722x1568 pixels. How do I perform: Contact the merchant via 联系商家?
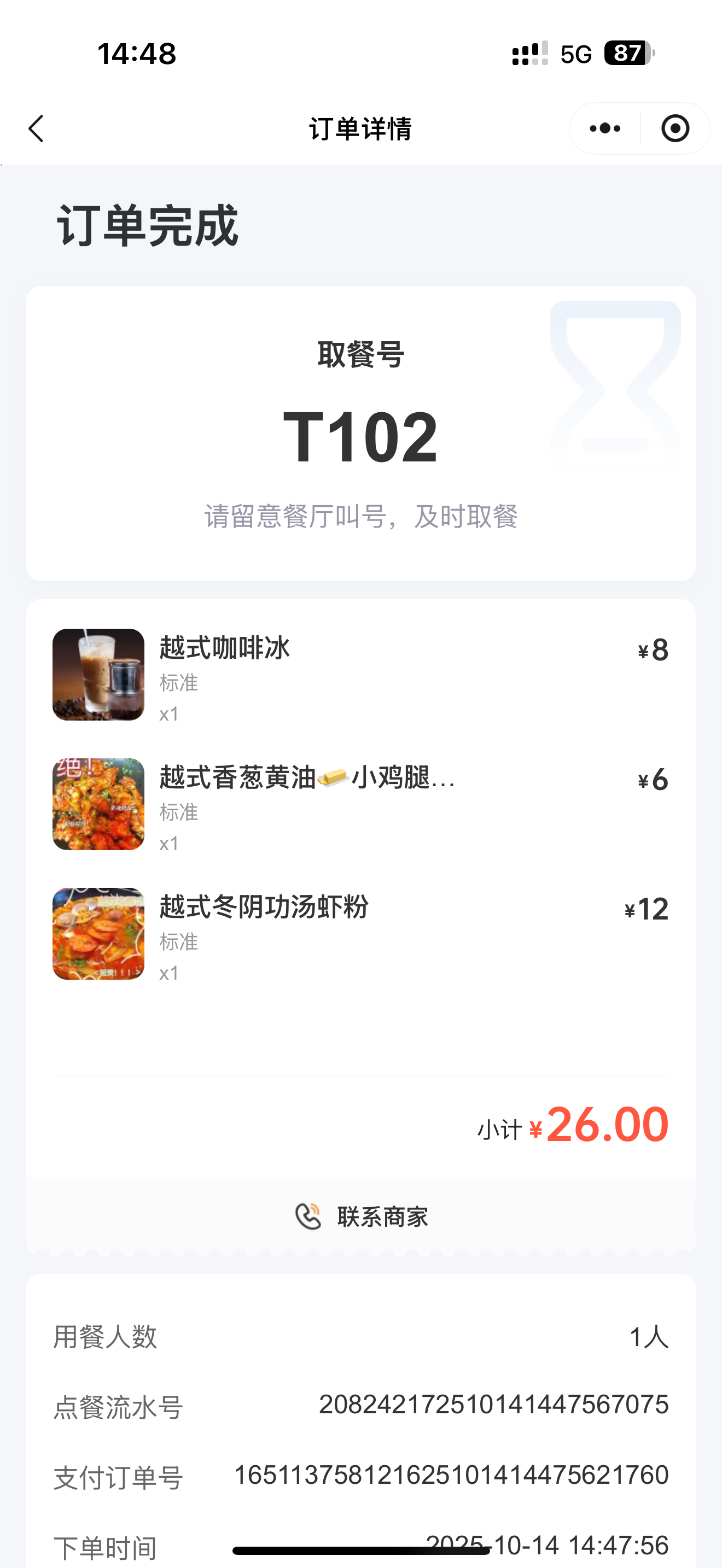(x=361, y=1217)
